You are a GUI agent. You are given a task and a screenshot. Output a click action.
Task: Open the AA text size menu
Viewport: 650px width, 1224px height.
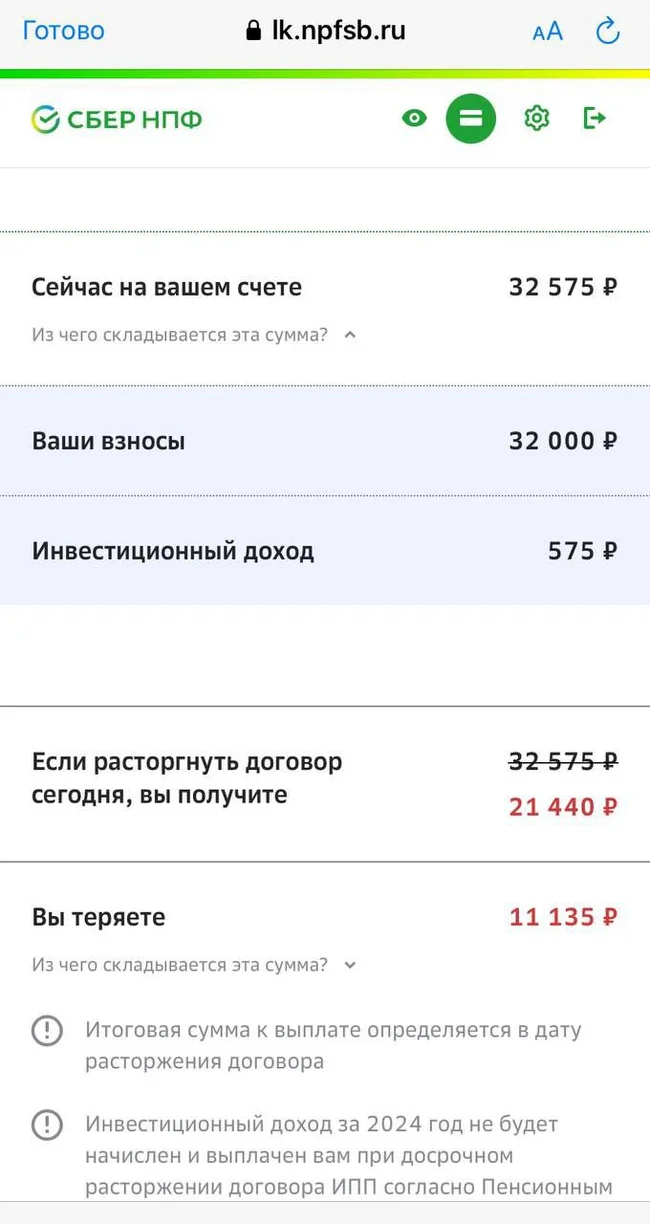pyautogui.click(x=547, y=32)
